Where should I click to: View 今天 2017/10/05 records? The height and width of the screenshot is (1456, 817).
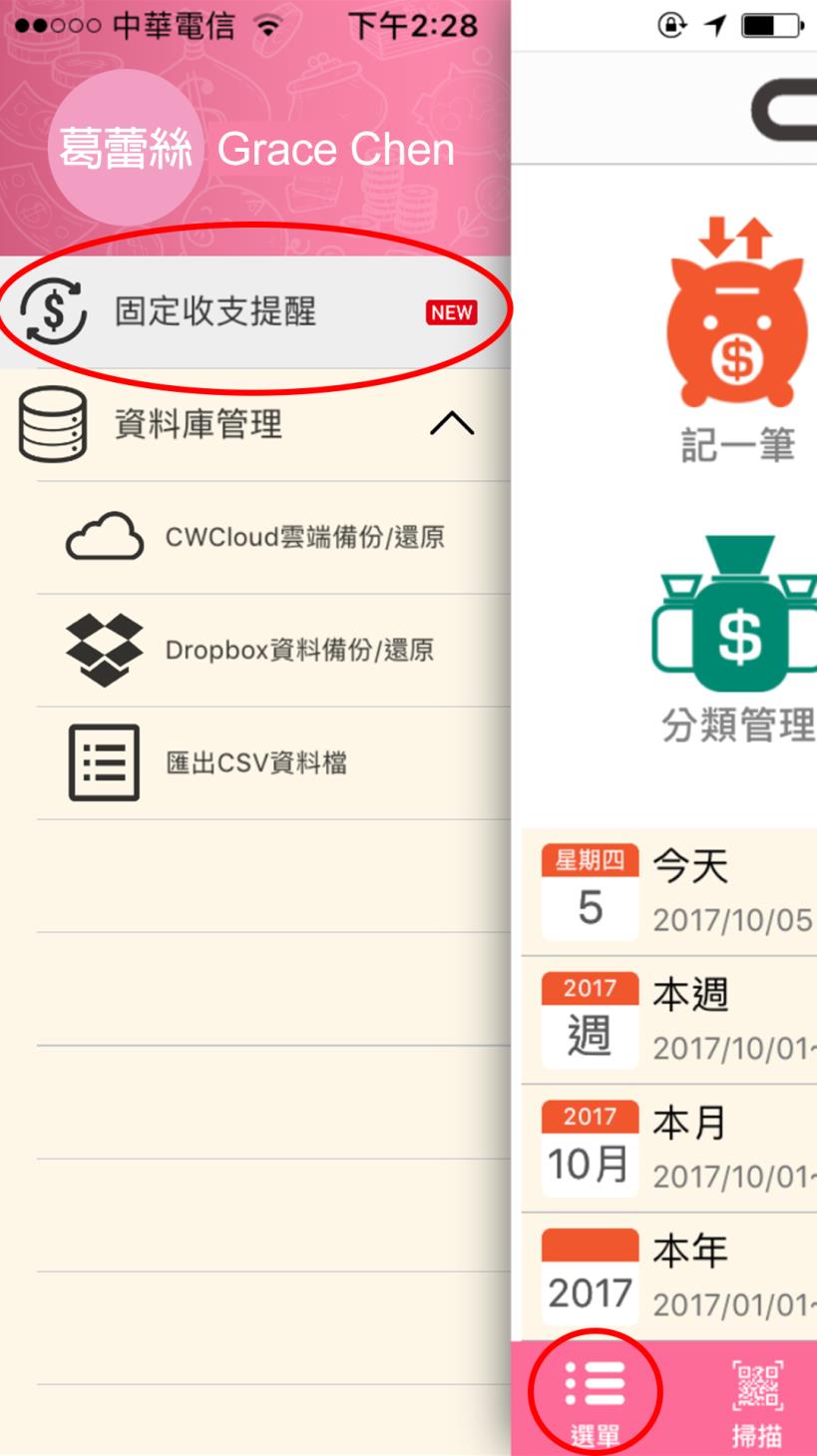tap(678, 891)
